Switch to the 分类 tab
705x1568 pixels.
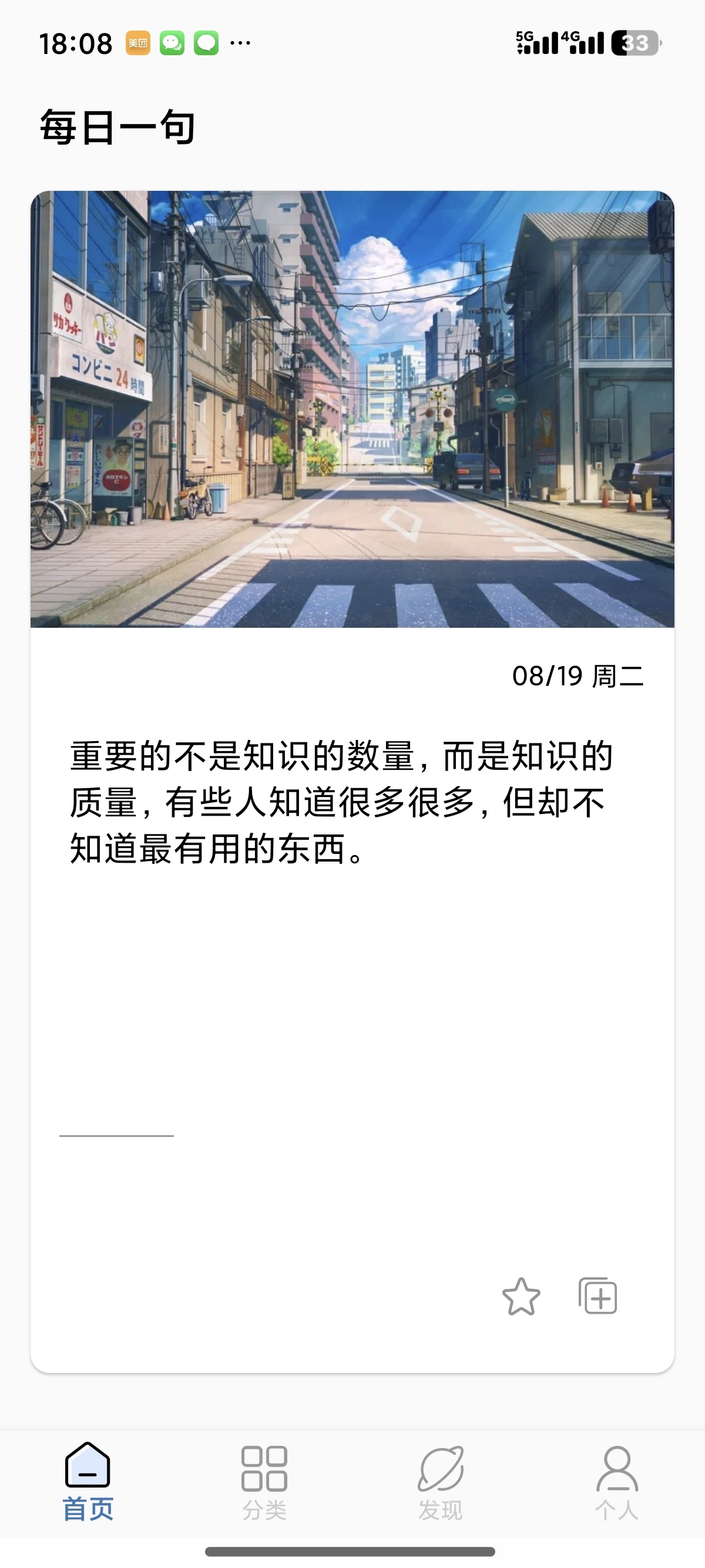tap(264, 1482)
